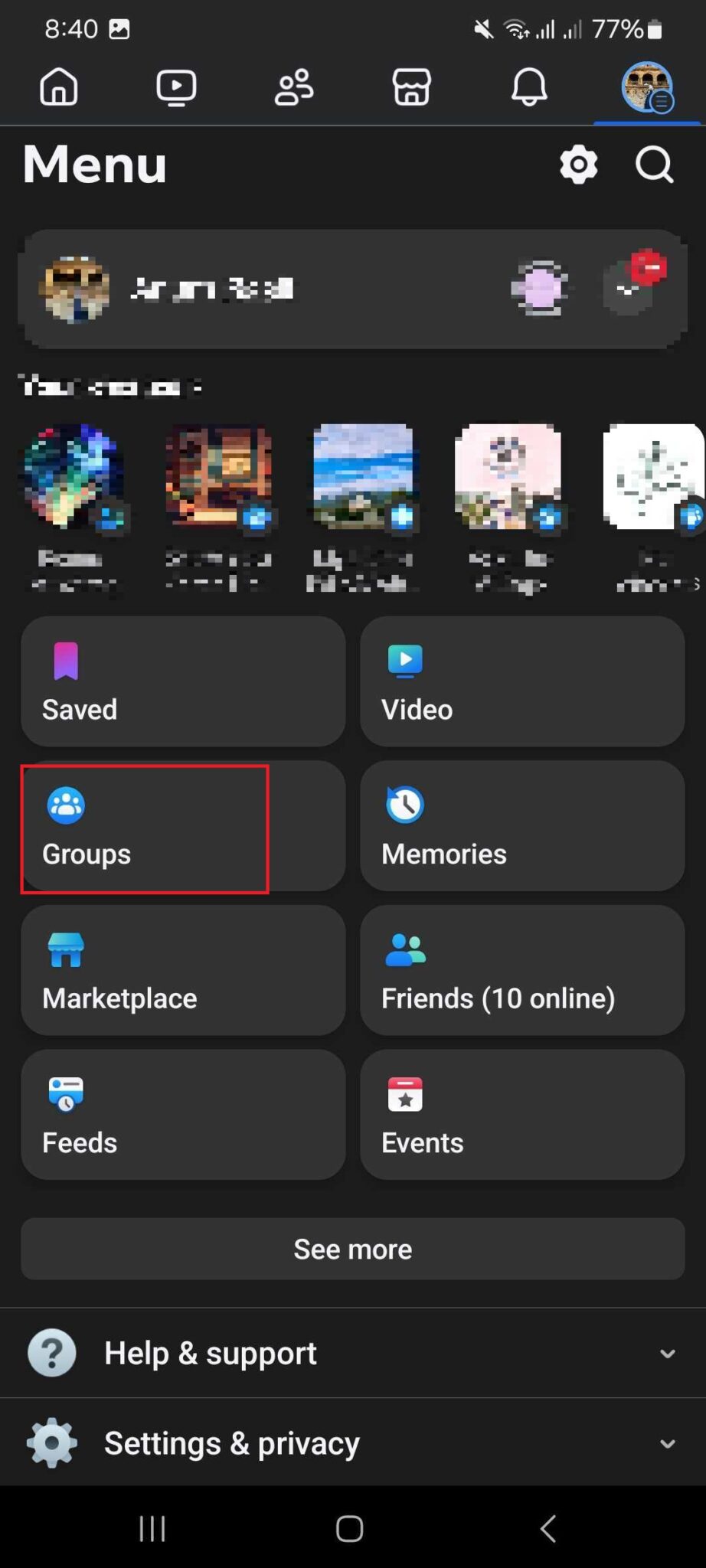Screen dimensions: 706x1568
Task: Open the Home feed icon
Action: click(x=57, y=87)
